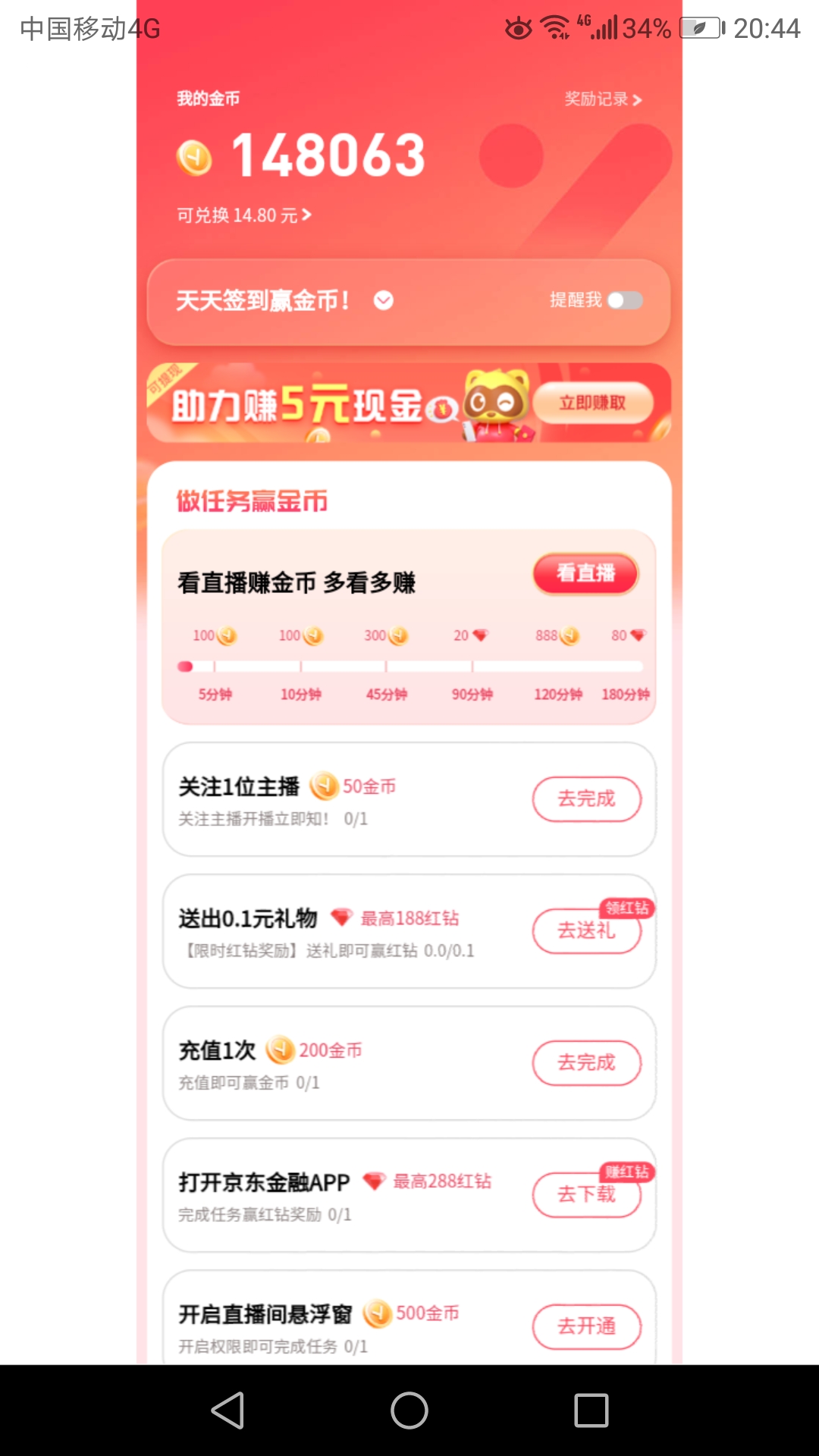
Task: Open 奖励记录 reward records
Action: click(x=603, y=99)
